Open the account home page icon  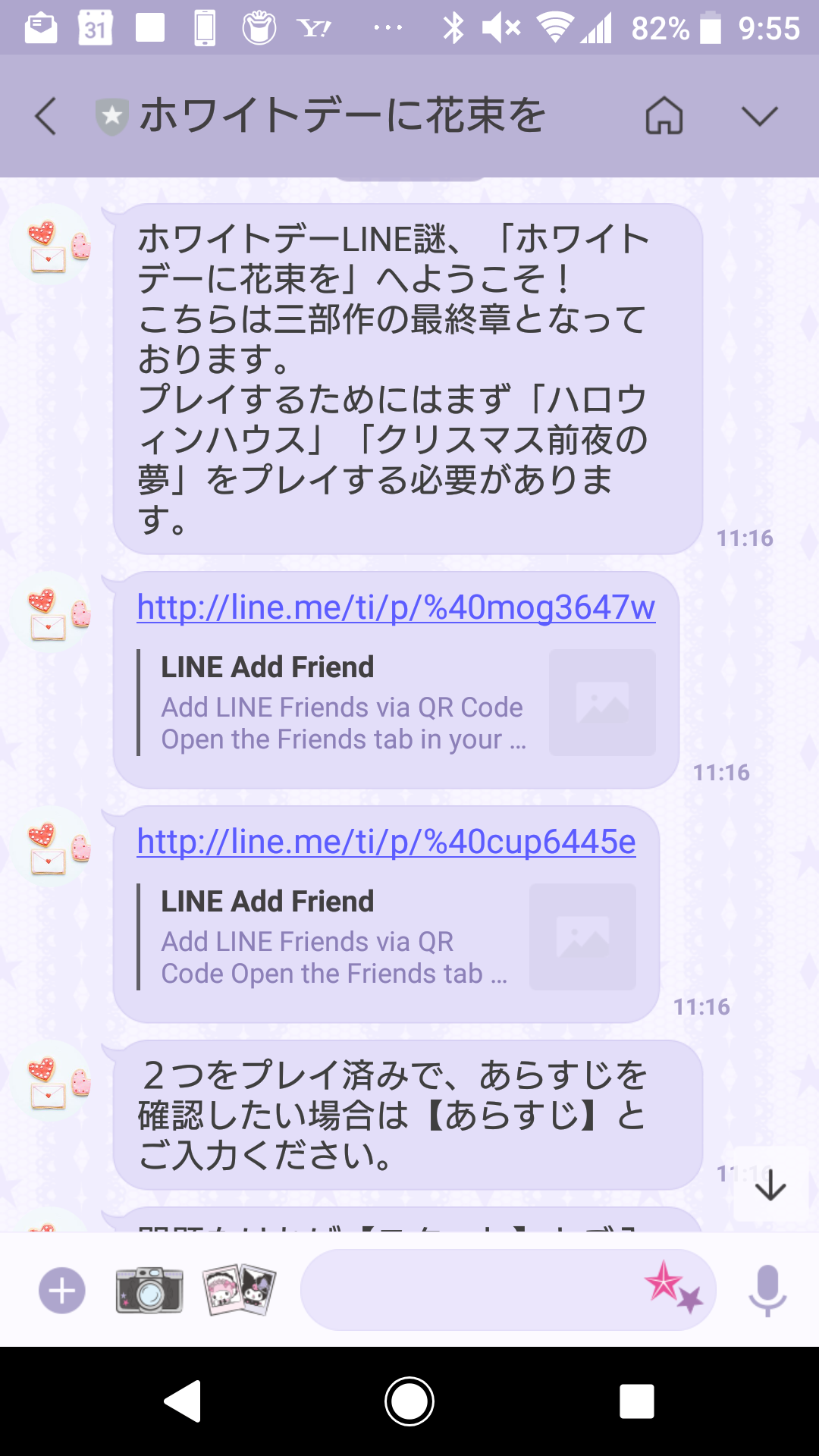click(664, 116)
